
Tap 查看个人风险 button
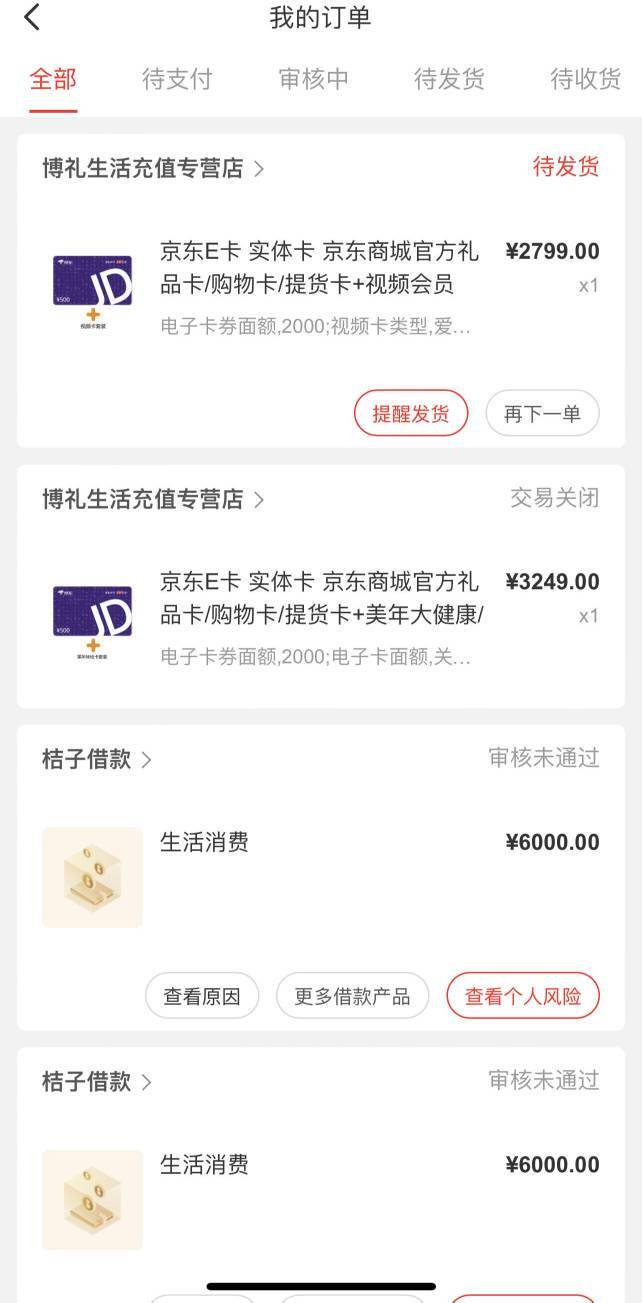click(523, 996)
